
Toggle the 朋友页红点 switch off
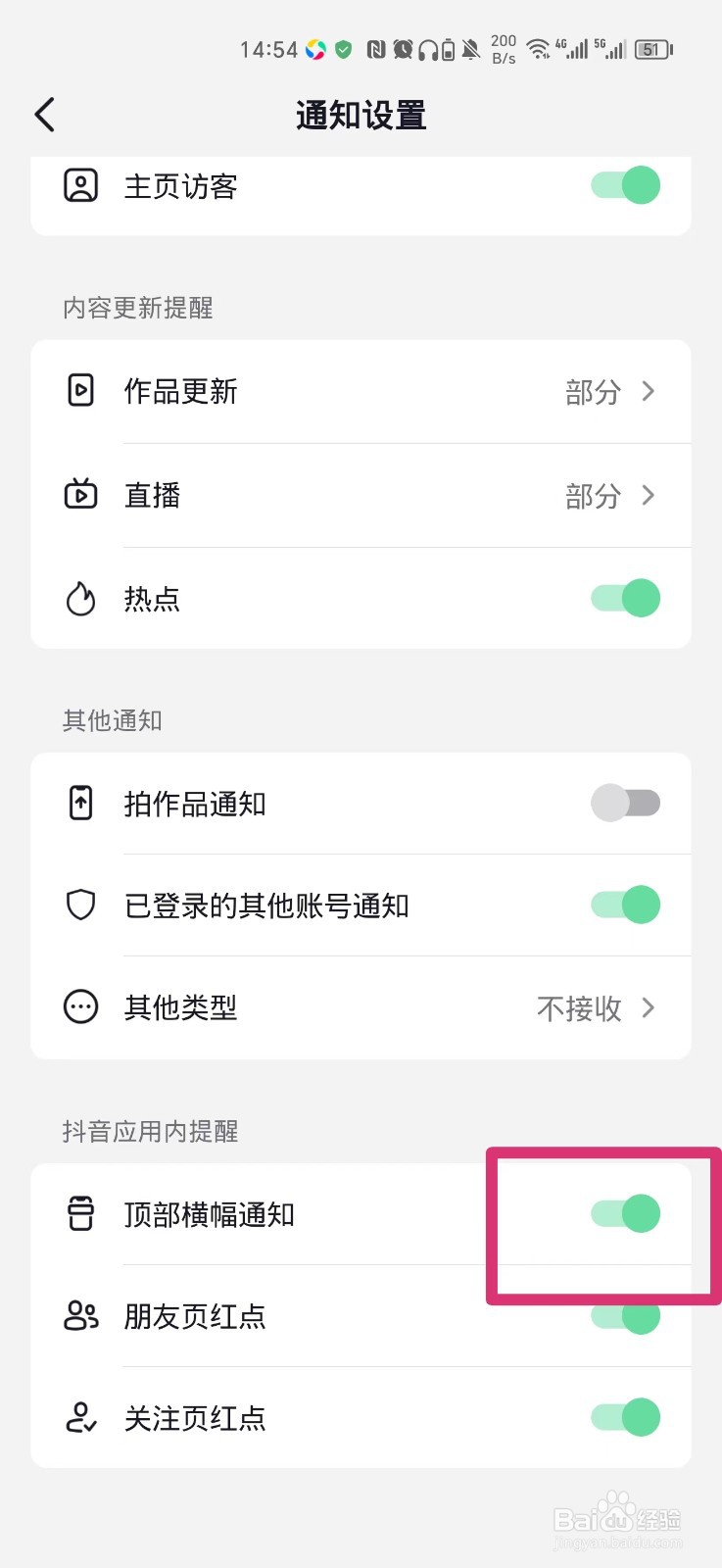pyautogui.click(x=624, y=1316)
